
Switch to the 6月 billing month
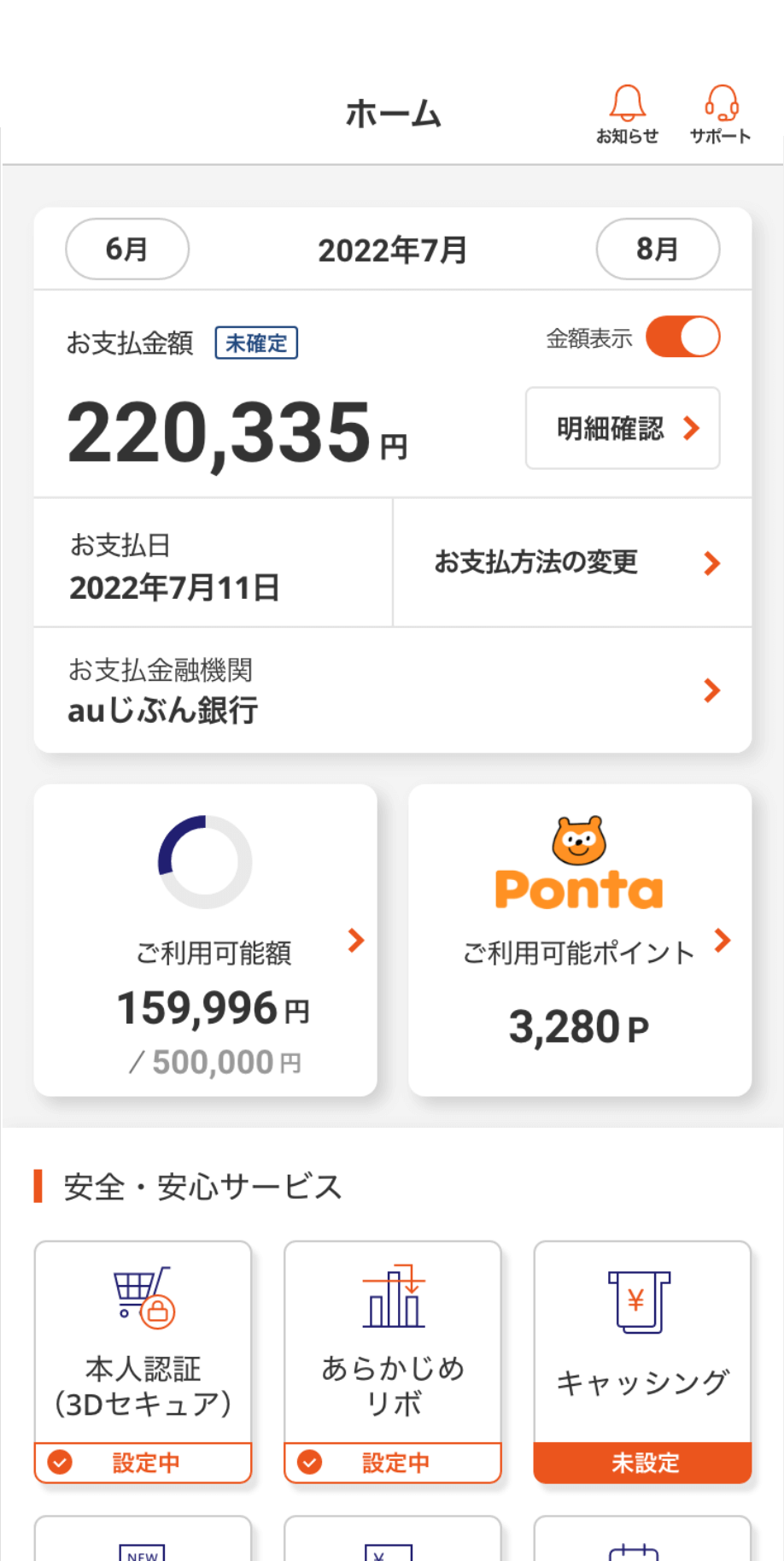tap(127, 249)
